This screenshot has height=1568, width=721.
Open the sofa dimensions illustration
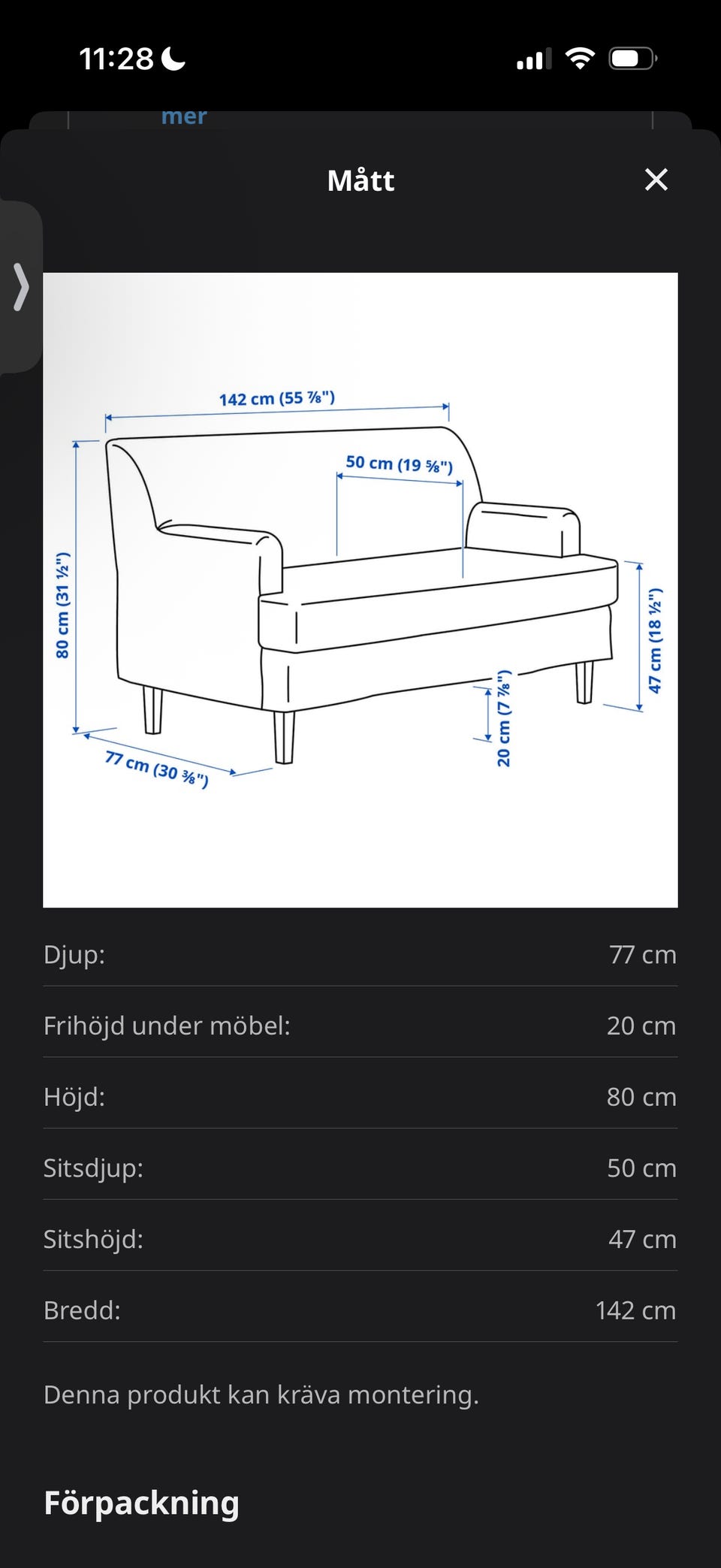click(360, 590)
